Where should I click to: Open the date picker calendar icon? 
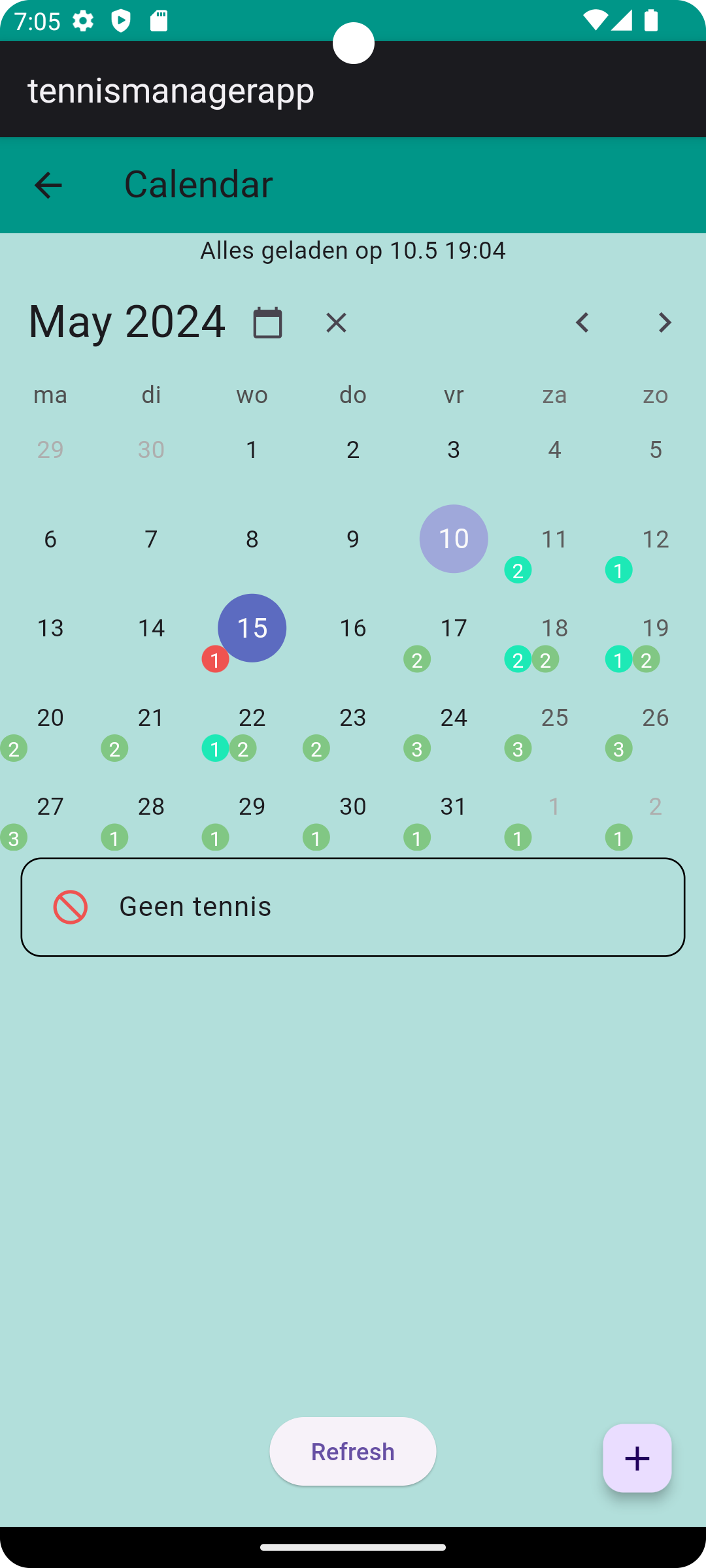[x=267, y=323]
